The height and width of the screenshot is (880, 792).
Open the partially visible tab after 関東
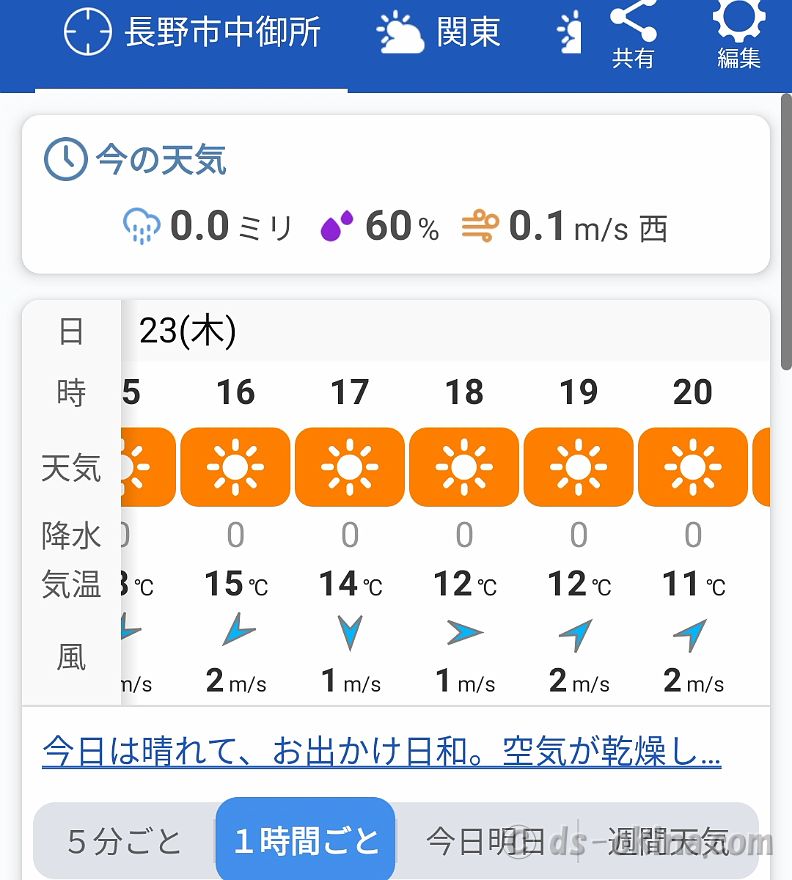point(571,33)
